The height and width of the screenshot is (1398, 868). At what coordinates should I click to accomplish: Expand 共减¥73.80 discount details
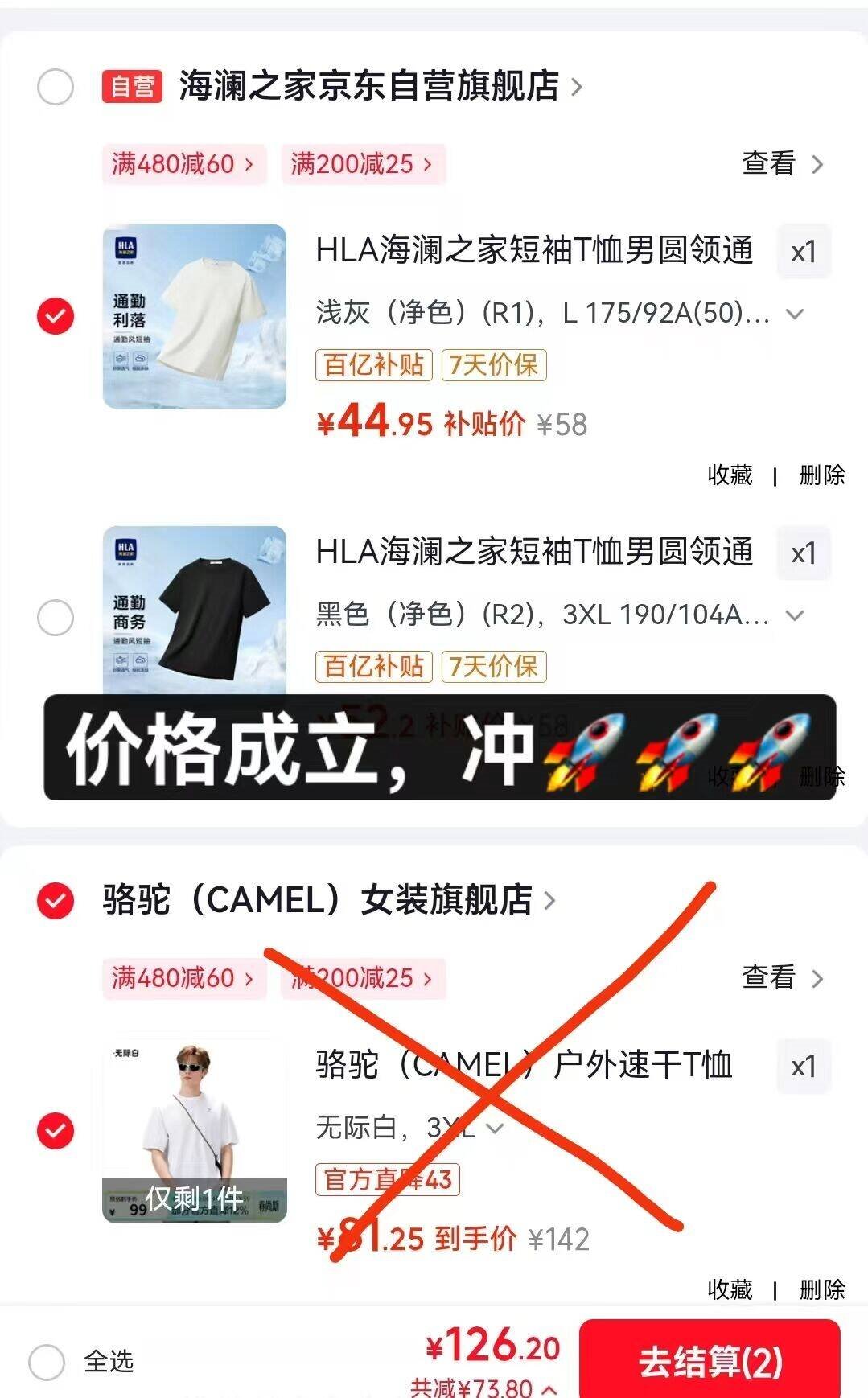[x=483, y=1387]
